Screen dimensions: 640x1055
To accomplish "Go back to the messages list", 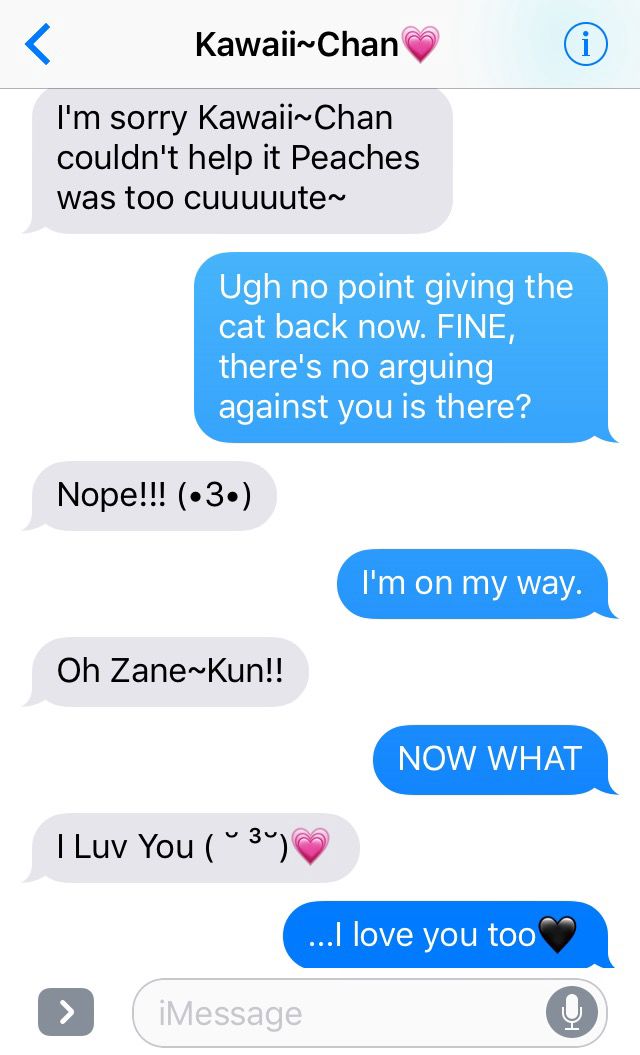I will click(38, 44).
